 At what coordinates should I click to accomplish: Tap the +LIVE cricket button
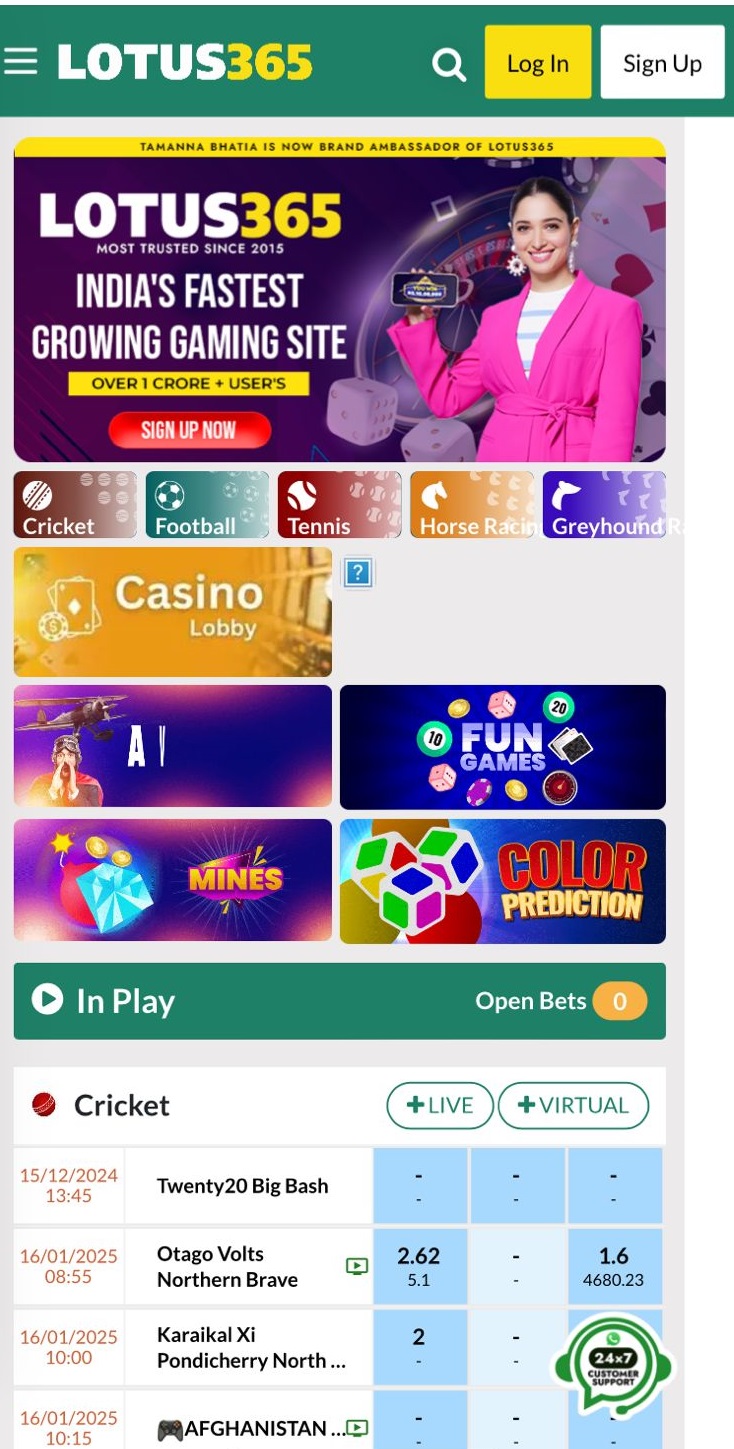click(440, 1105)
